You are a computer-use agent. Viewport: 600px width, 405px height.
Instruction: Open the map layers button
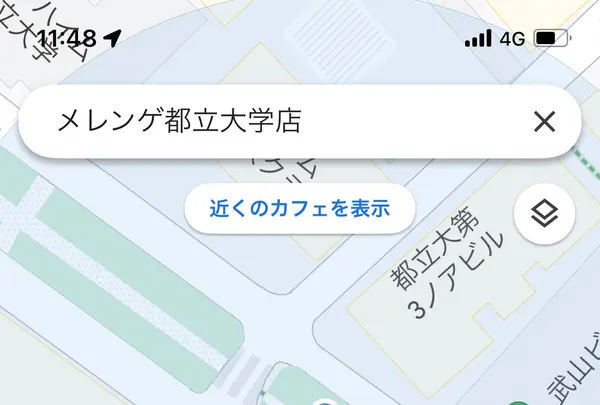click(544, 213)
